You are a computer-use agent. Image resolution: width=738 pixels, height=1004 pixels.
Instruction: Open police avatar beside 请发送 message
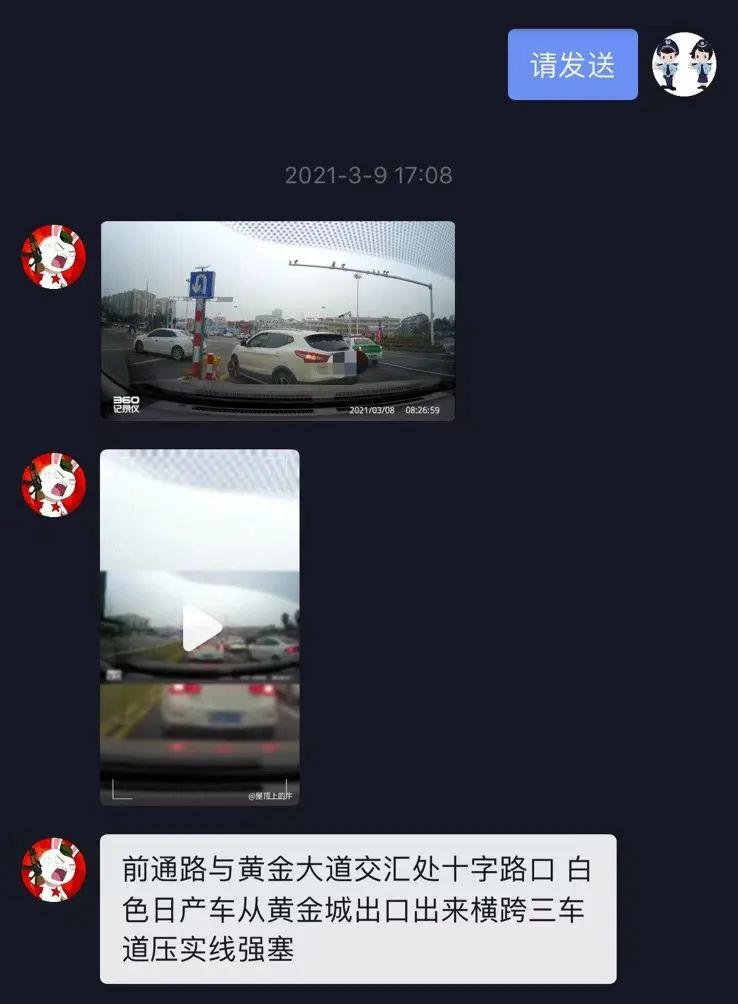point(684,65)
